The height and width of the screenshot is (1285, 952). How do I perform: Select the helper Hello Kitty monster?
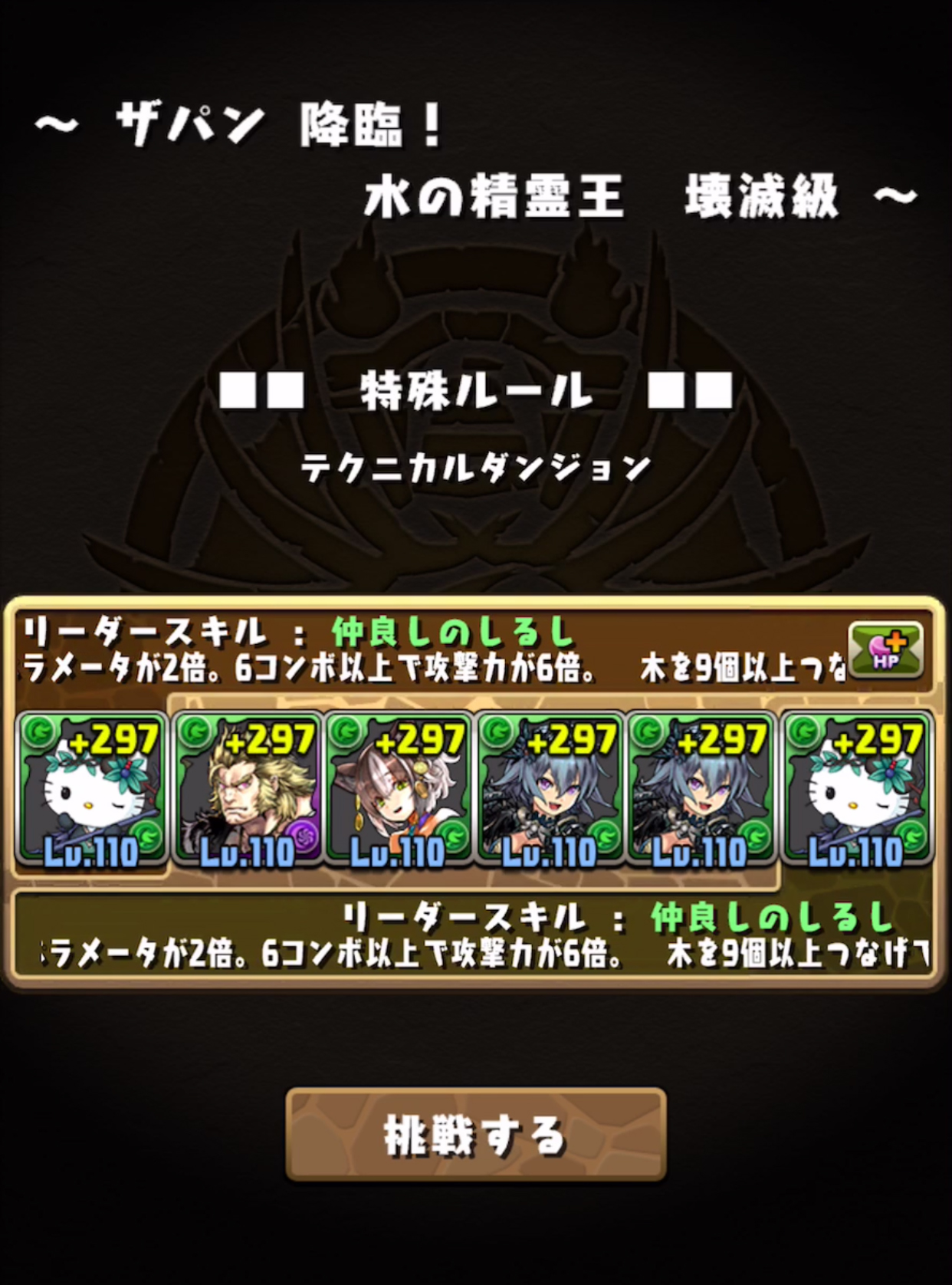pyautogui.click(x=856, y=790)
